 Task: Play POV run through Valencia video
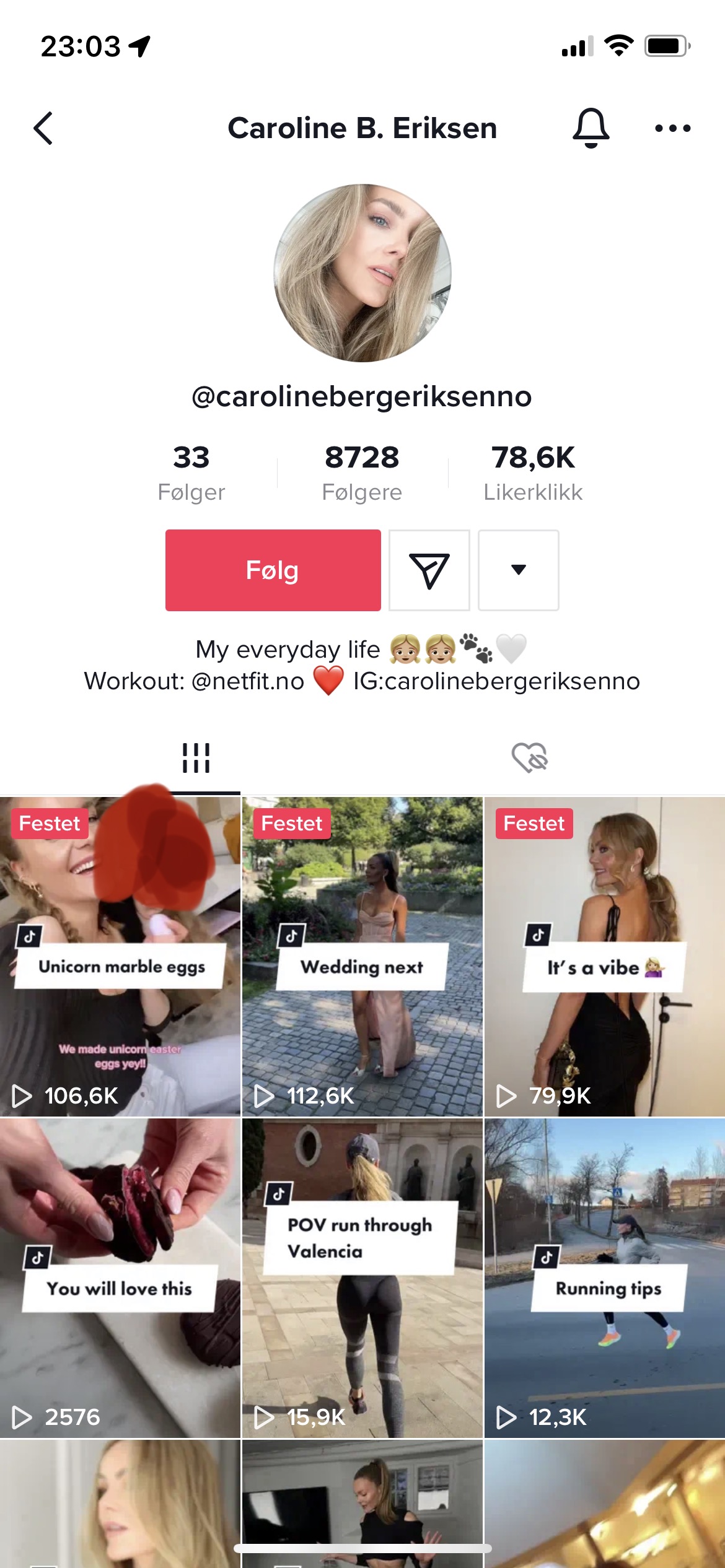pyautogui.click(x=362, y=1278)
